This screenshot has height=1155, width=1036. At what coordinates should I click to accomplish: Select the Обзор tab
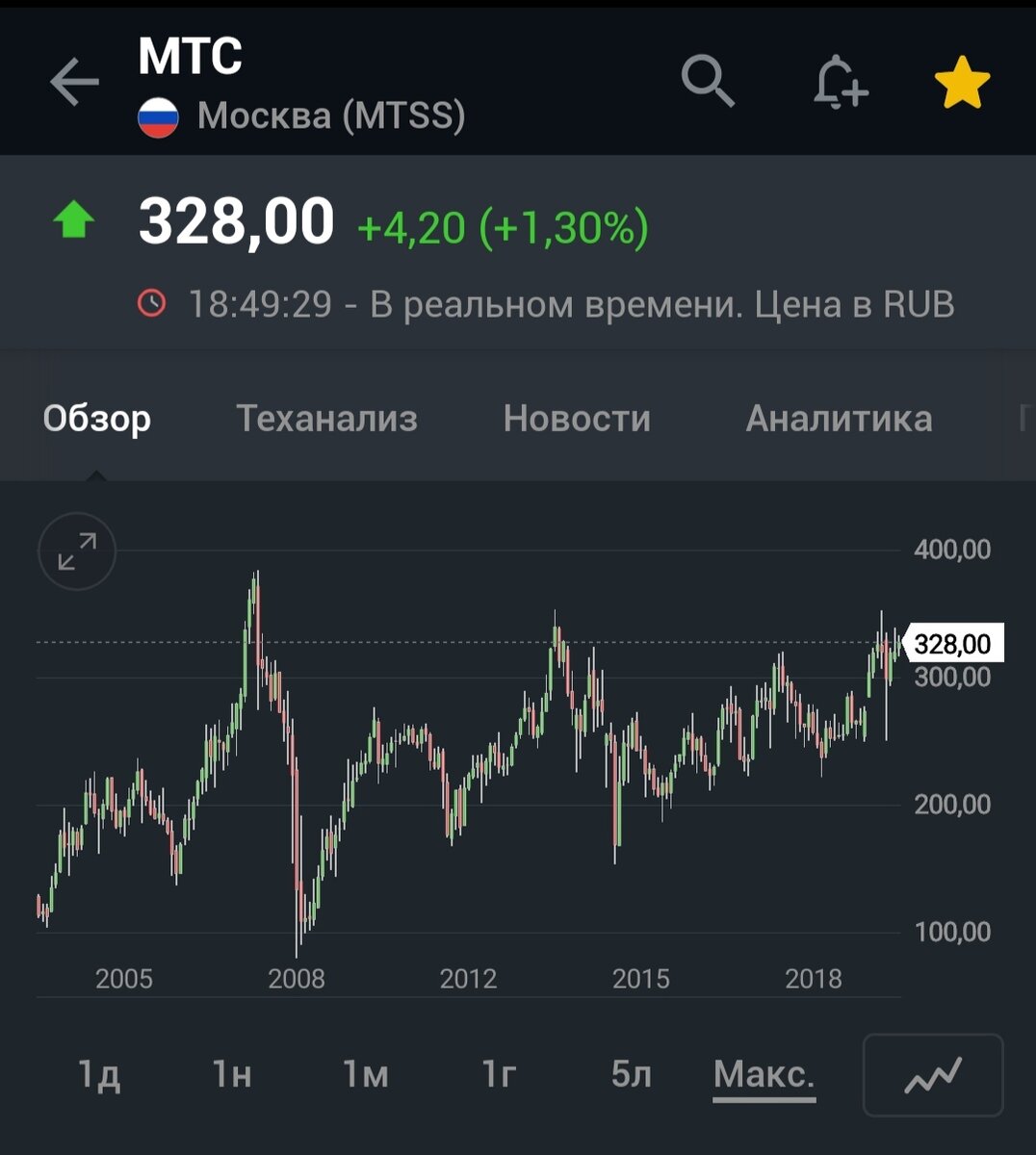[97, 419]
